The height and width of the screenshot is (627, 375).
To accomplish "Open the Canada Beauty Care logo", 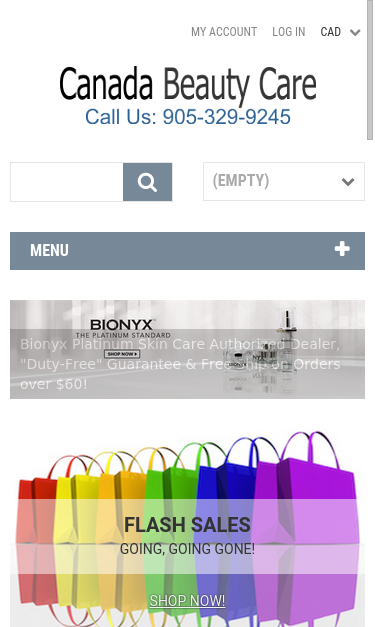I will (188, 84).
